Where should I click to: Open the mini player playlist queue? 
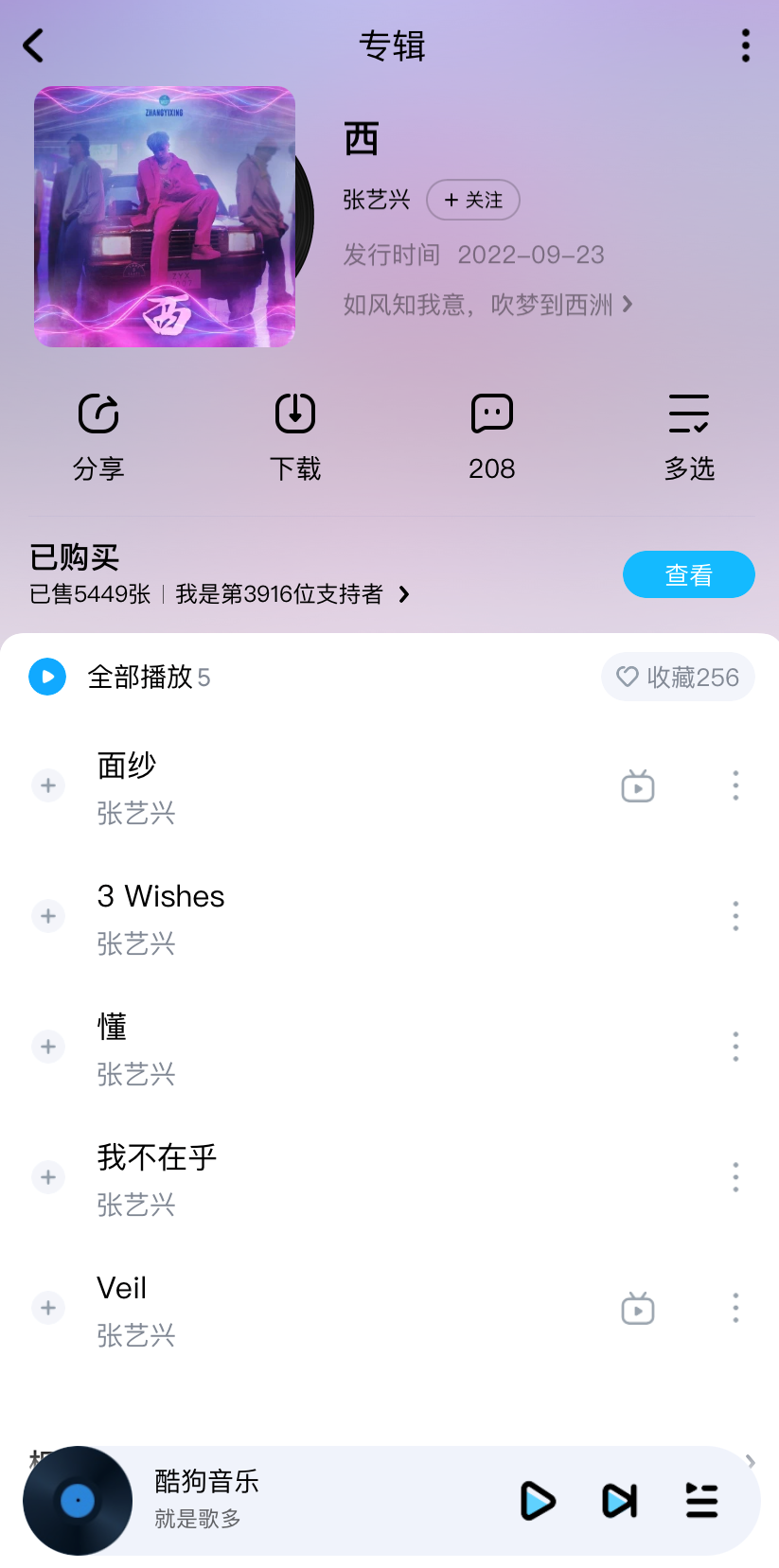[x=701, y=1501]
